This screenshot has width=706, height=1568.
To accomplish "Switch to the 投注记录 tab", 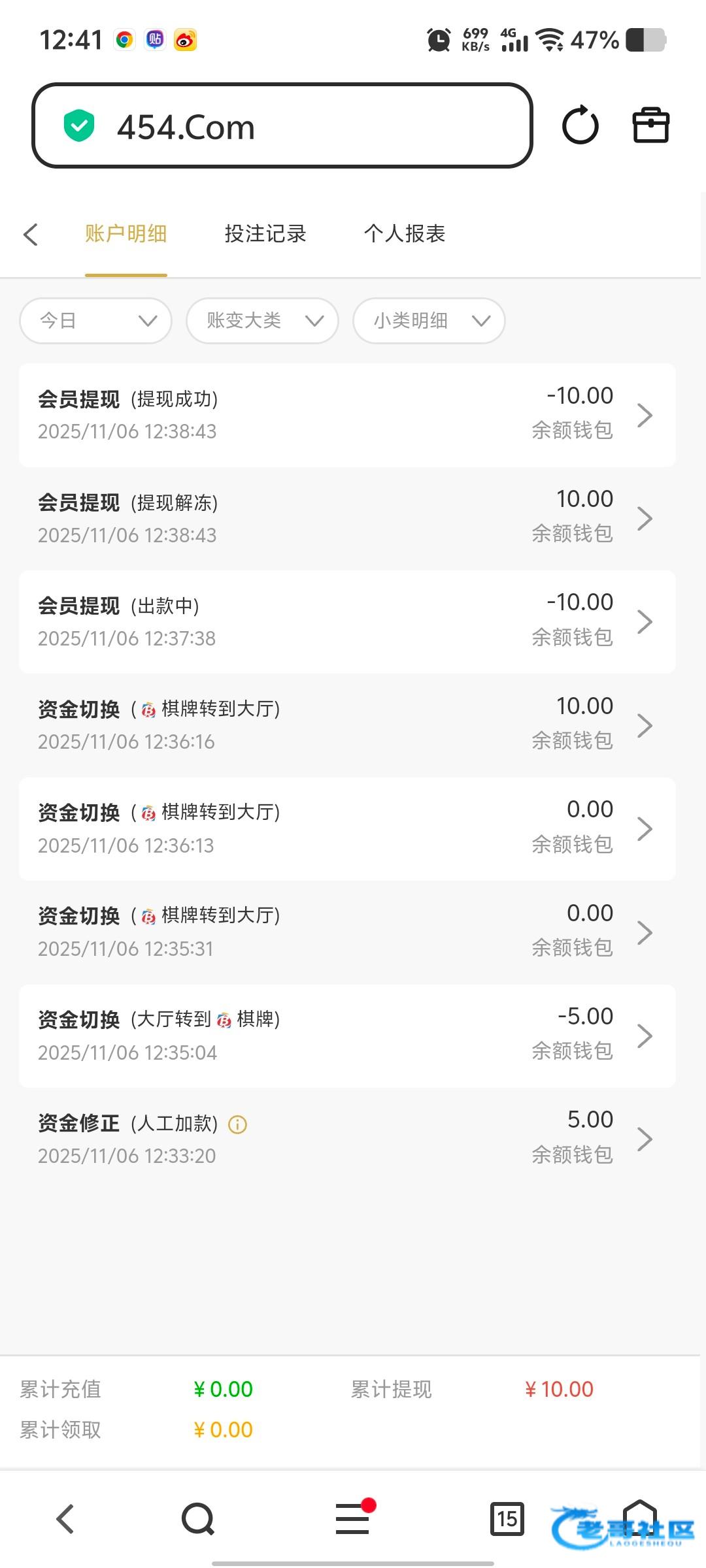I will 265,234.
